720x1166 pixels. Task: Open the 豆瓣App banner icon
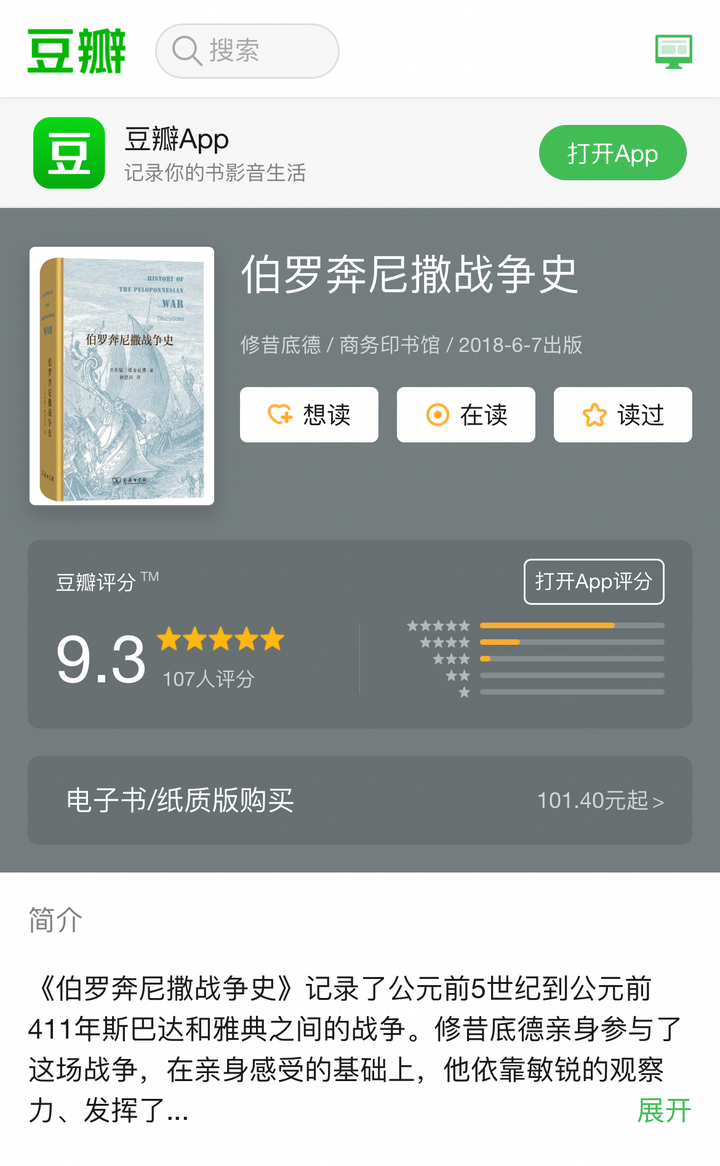pos(69,153)
